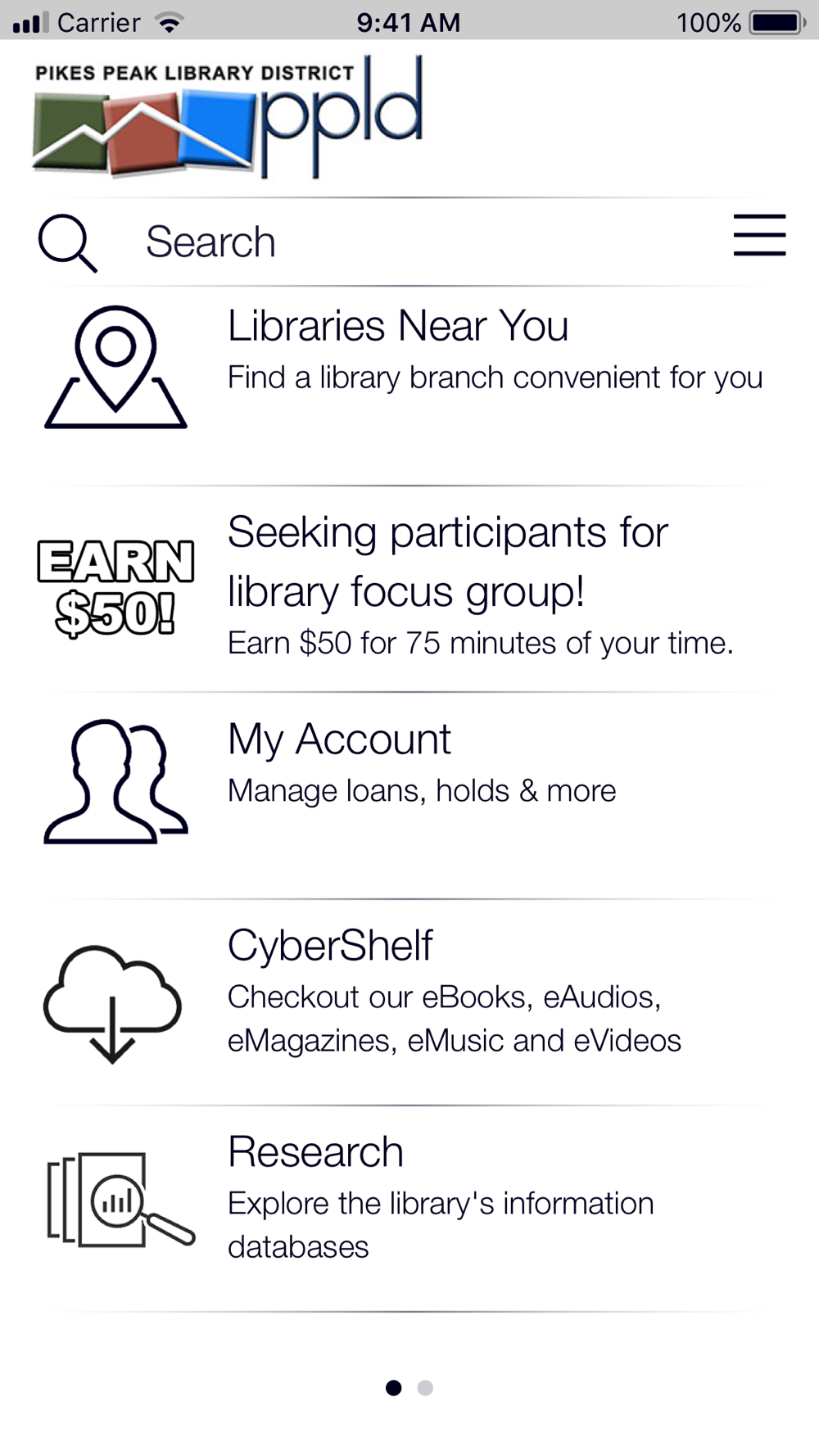Open Libraries Near You
The height and width of the screenshot is (1456, 819).
point(409,386)
